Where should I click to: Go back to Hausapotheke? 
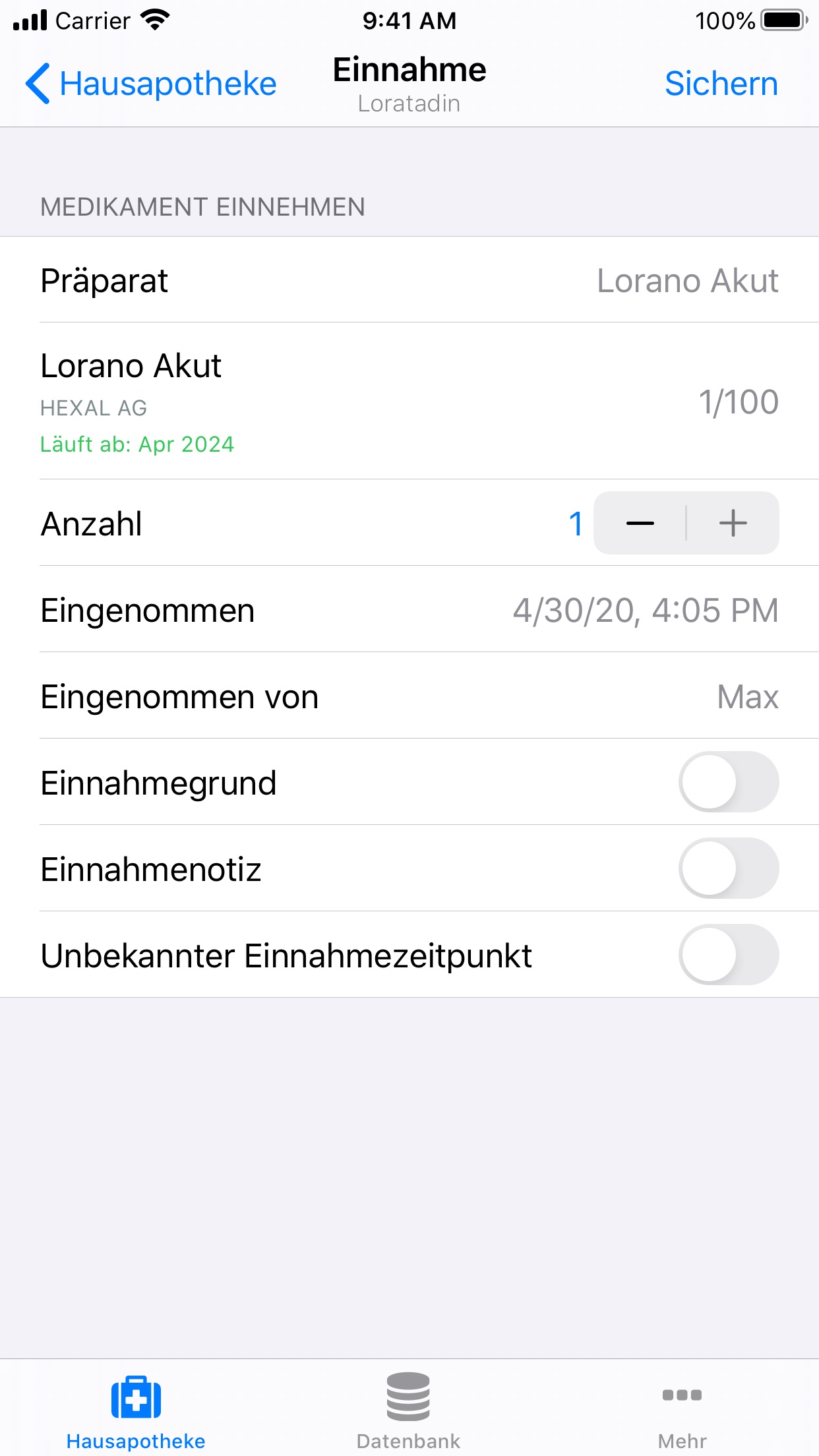152,84
